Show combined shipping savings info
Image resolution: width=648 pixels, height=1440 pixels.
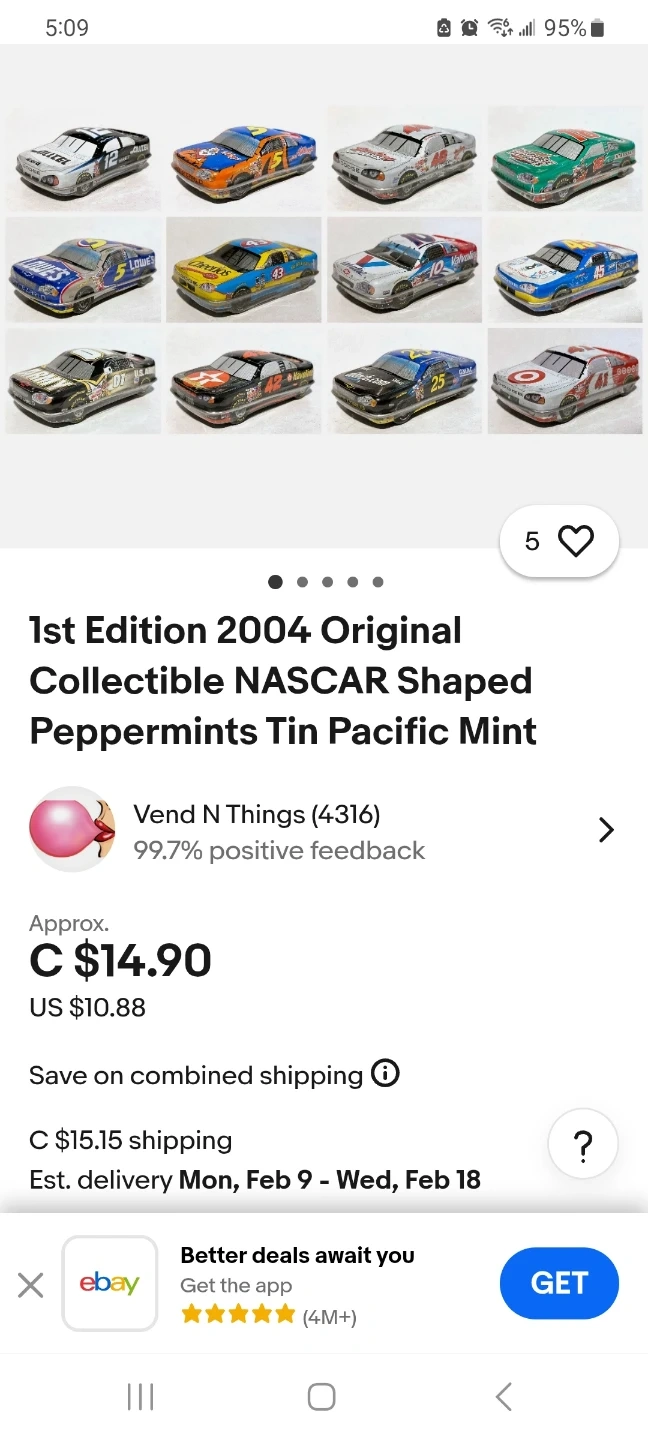tap(385, 1074)
